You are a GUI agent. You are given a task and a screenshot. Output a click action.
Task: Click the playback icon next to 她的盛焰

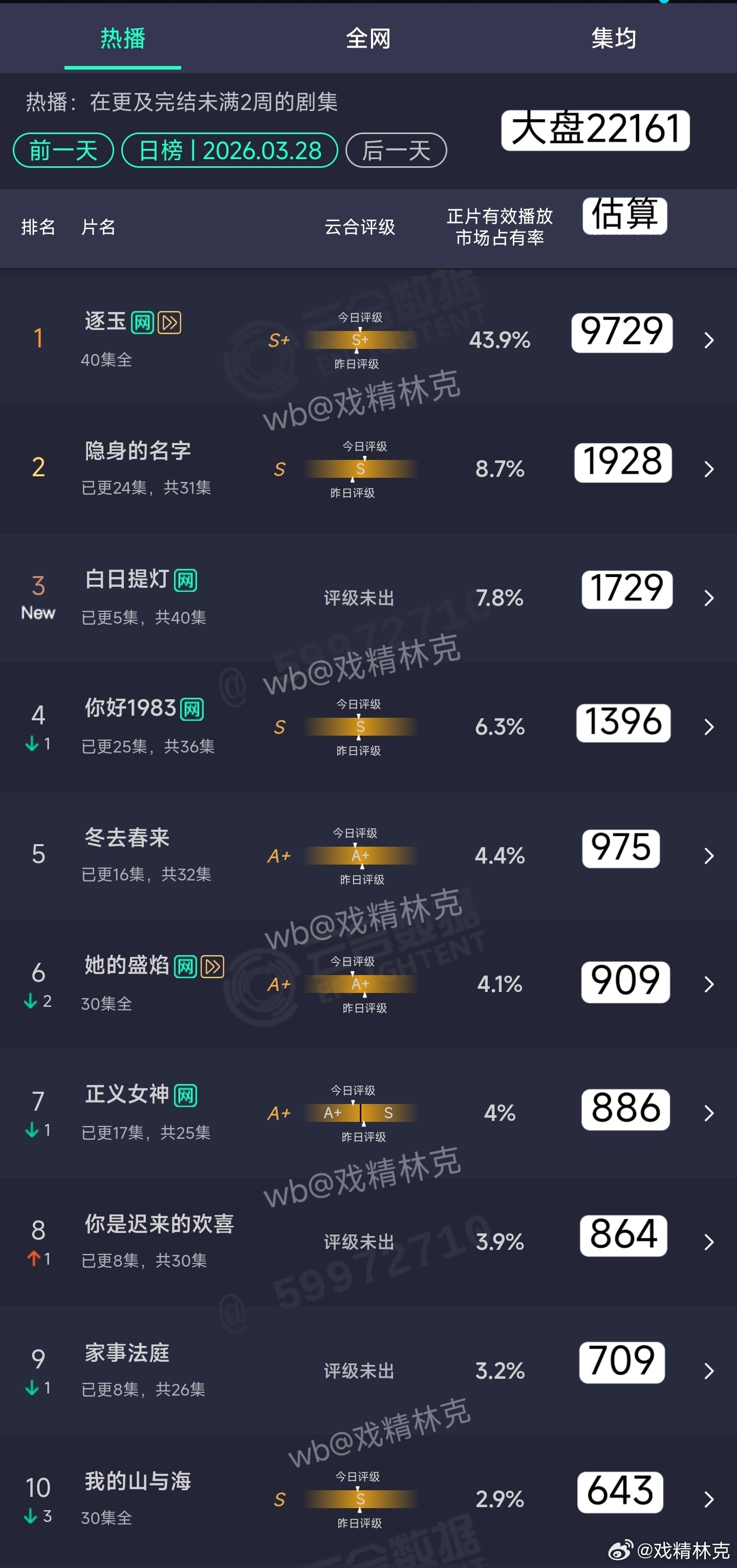pos(211,966)
